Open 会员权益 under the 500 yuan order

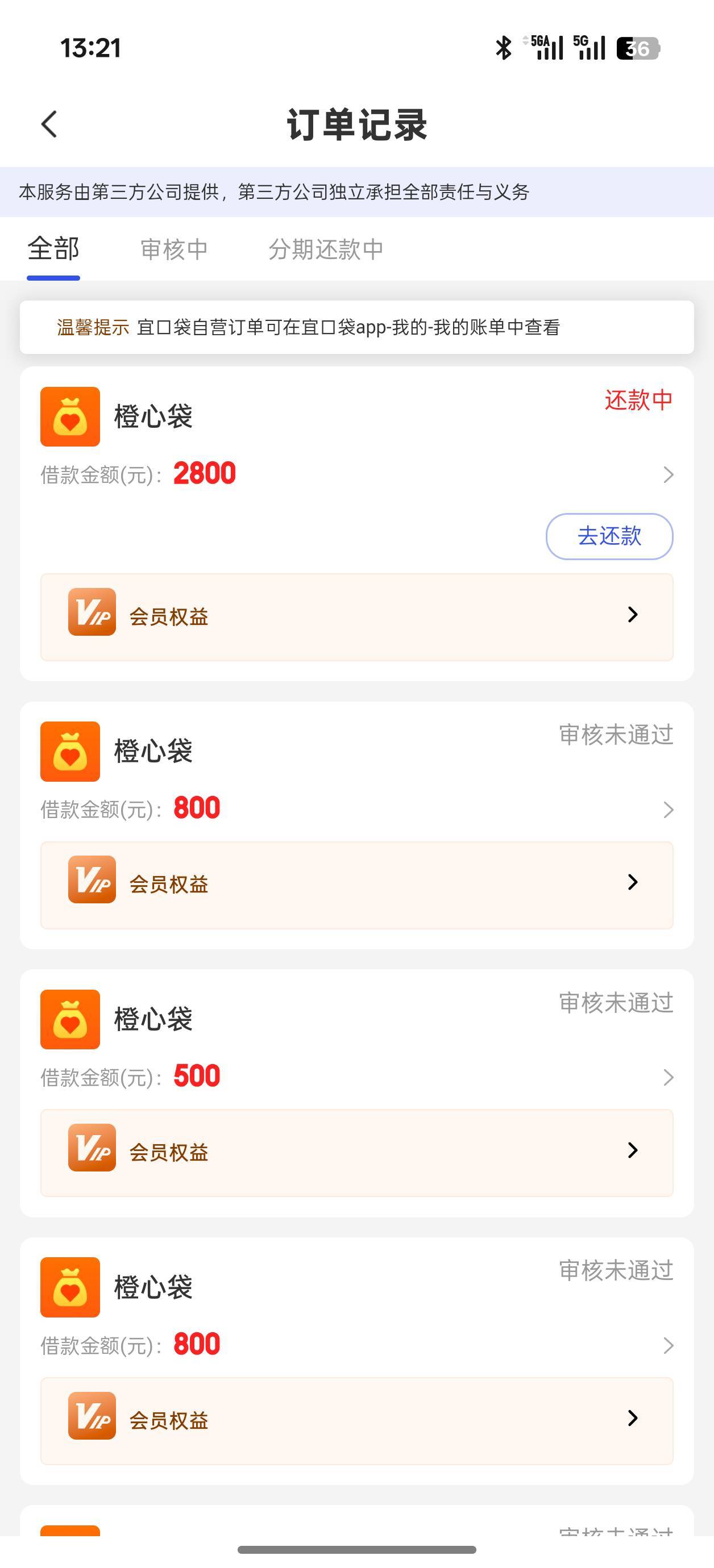(x=356, y=1152)
